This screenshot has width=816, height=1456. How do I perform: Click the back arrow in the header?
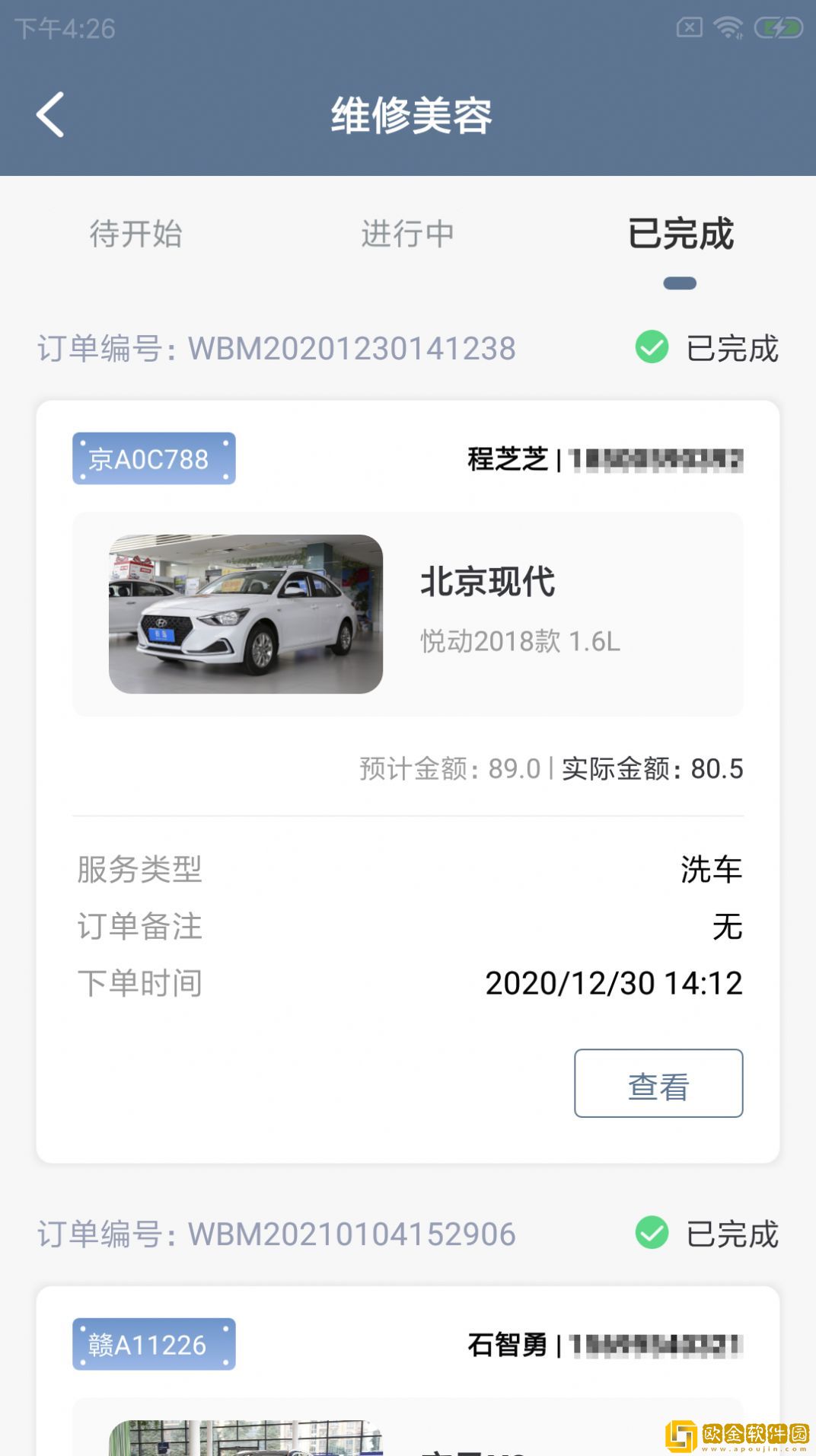tap(50, 114)
